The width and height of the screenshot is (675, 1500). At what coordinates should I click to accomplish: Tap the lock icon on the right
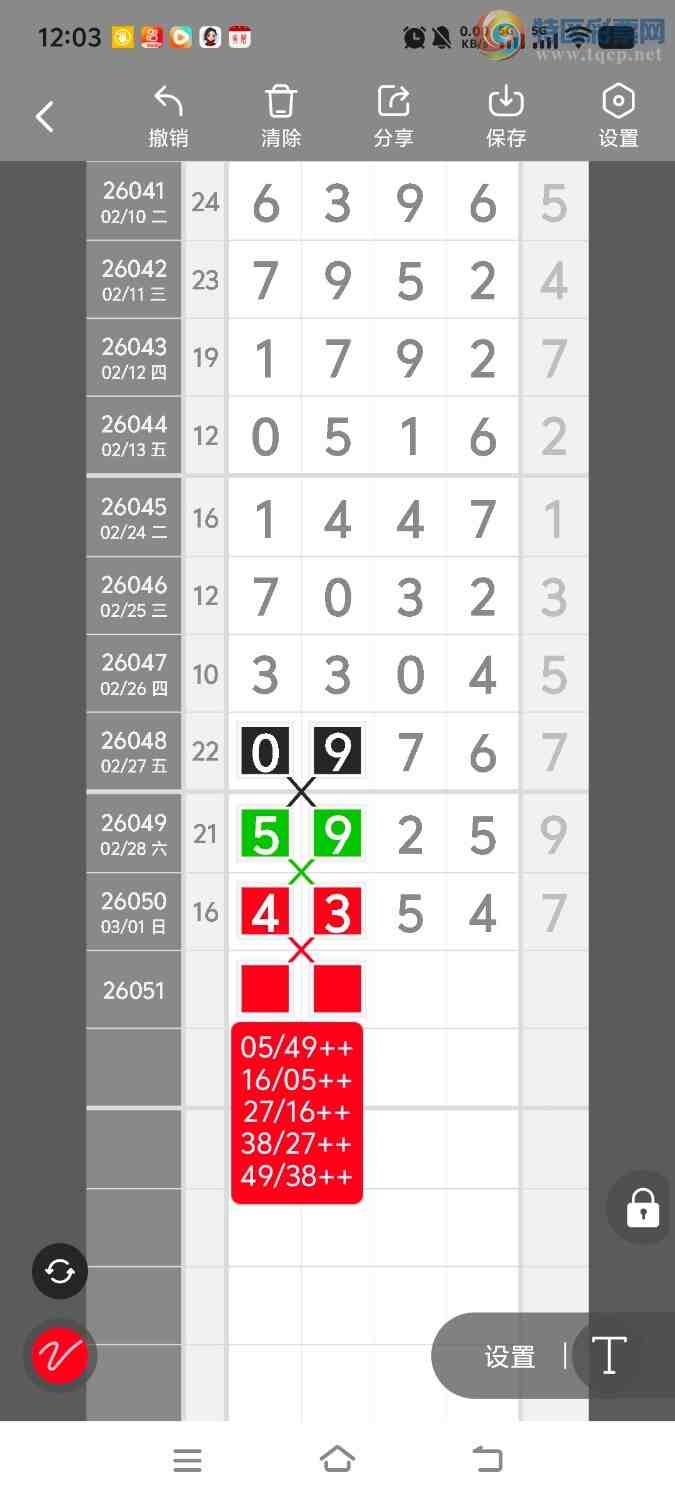pyautogui.click(x=642, y=1208)
